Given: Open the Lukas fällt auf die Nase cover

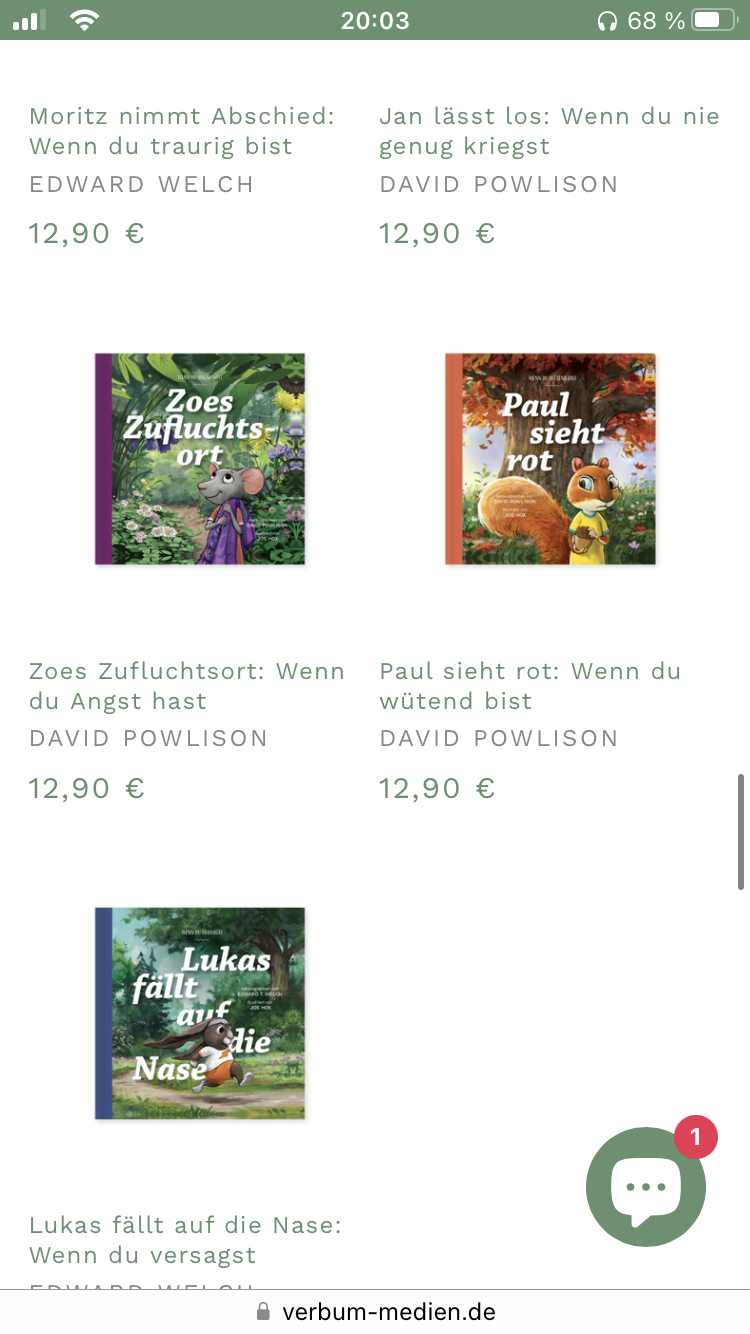Looking at the screenshot, I should [200, 1013].
